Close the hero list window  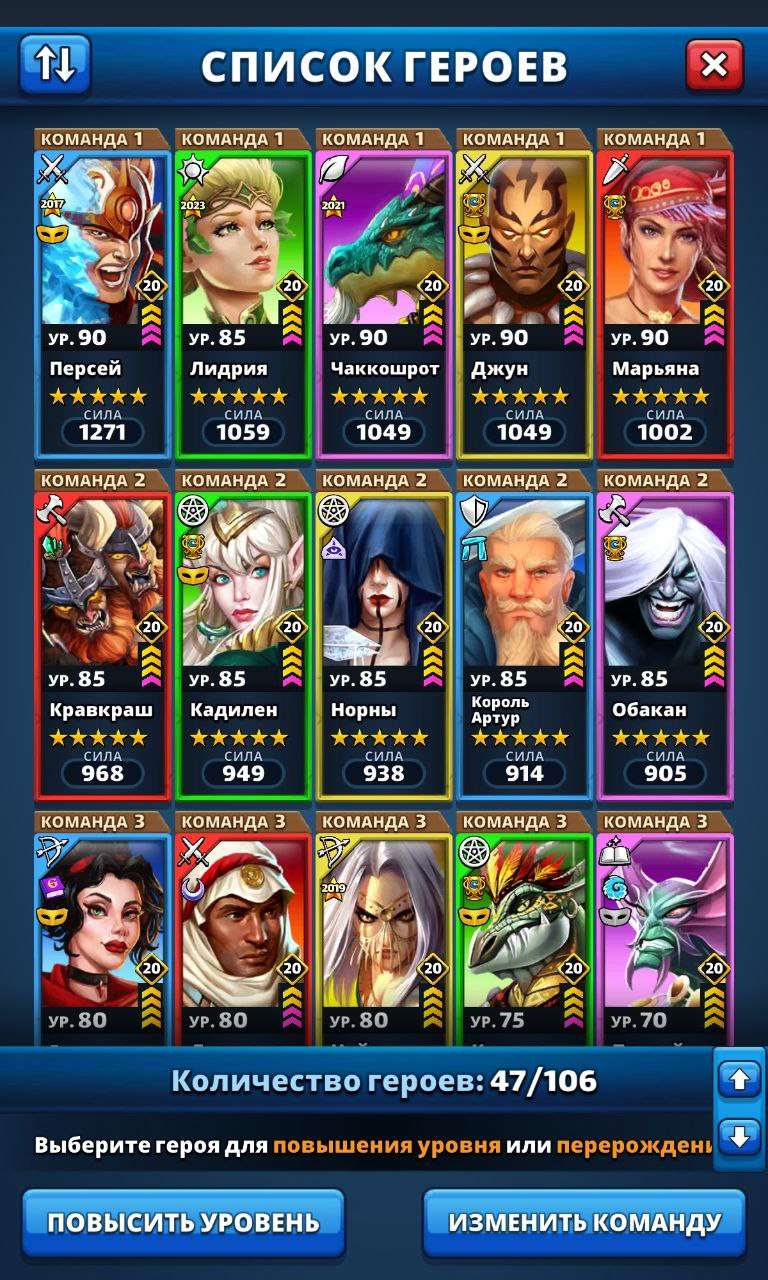714,65
